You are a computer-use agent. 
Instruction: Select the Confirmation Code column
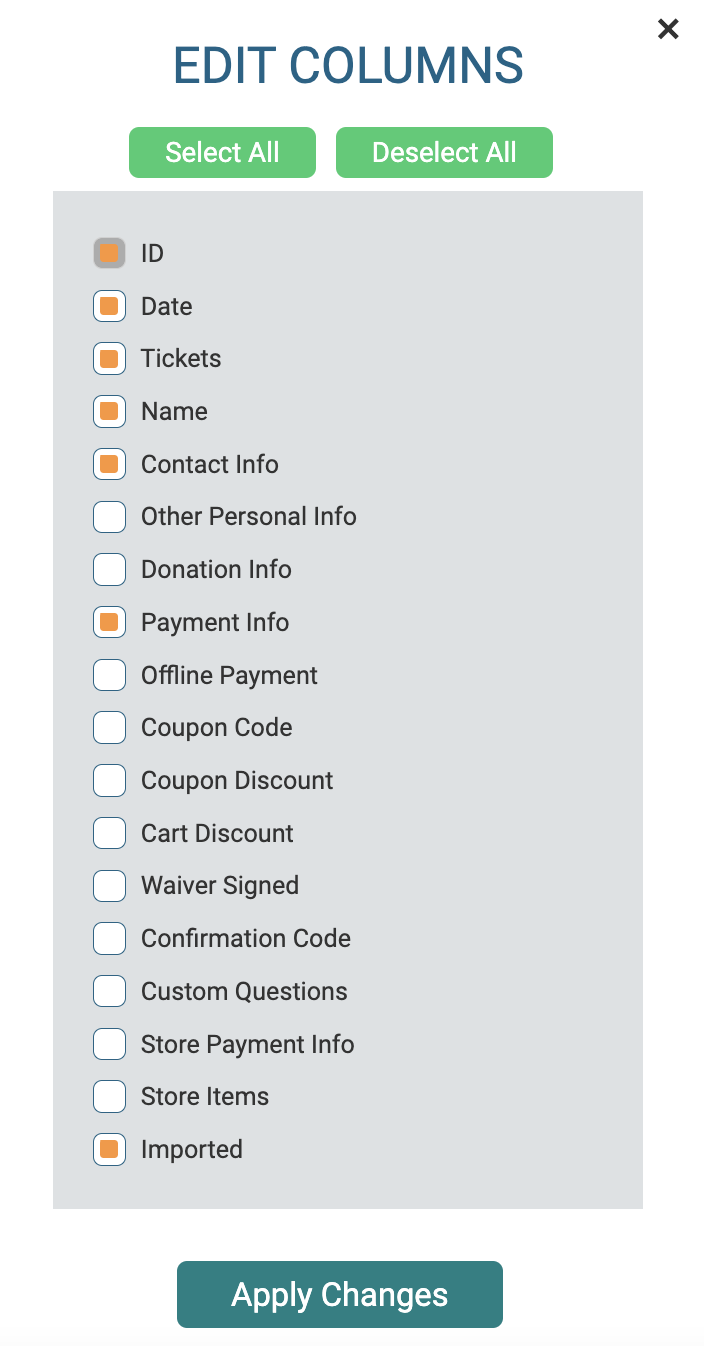(x=110, y=939)
